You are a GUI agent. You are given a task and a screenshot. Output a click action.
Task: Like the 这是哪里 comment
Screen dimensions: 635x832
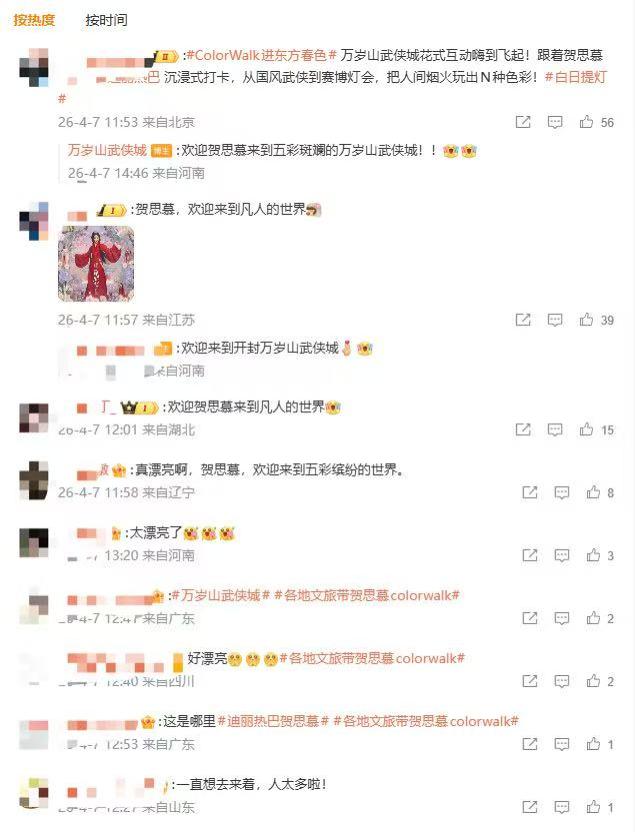coord(593,745)
